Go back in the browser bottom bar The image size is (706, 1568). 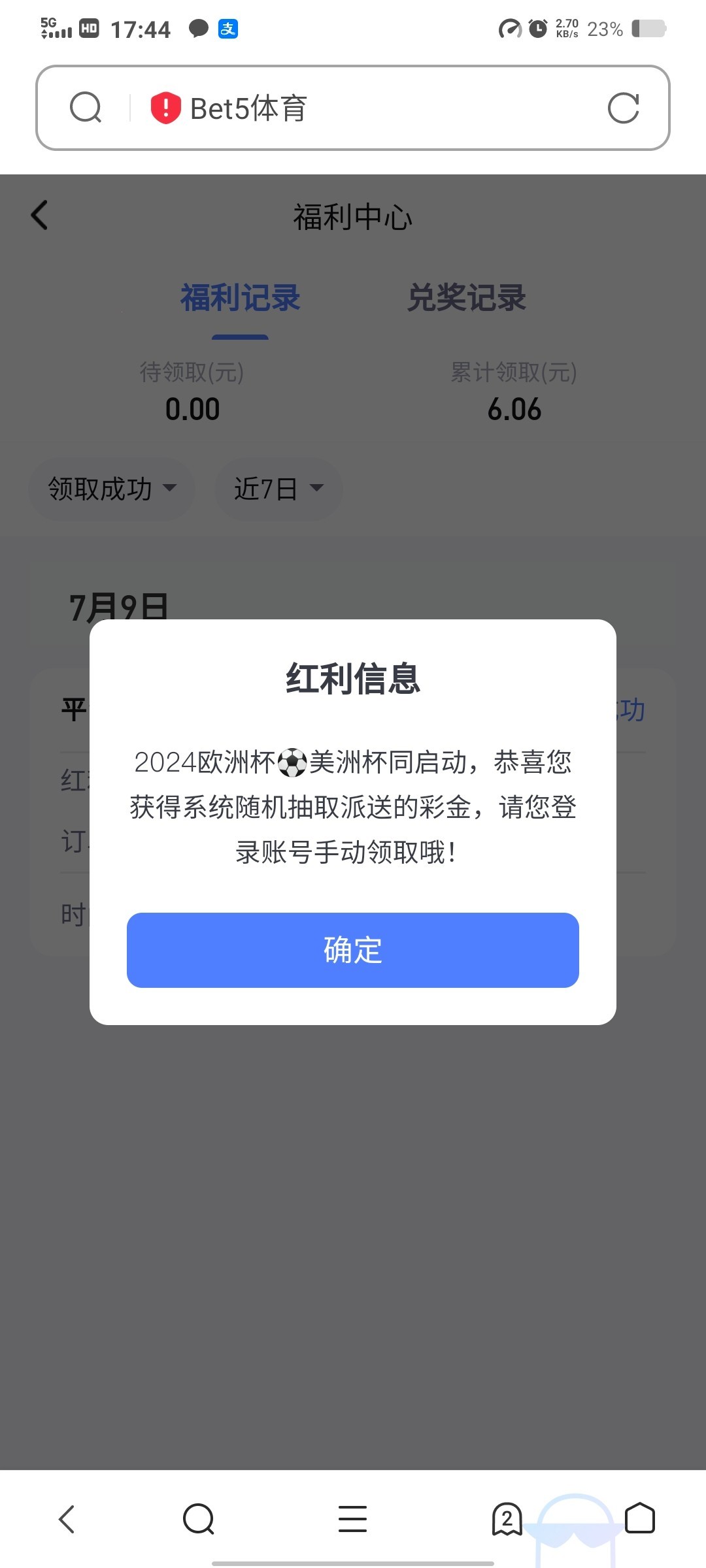67,1519
